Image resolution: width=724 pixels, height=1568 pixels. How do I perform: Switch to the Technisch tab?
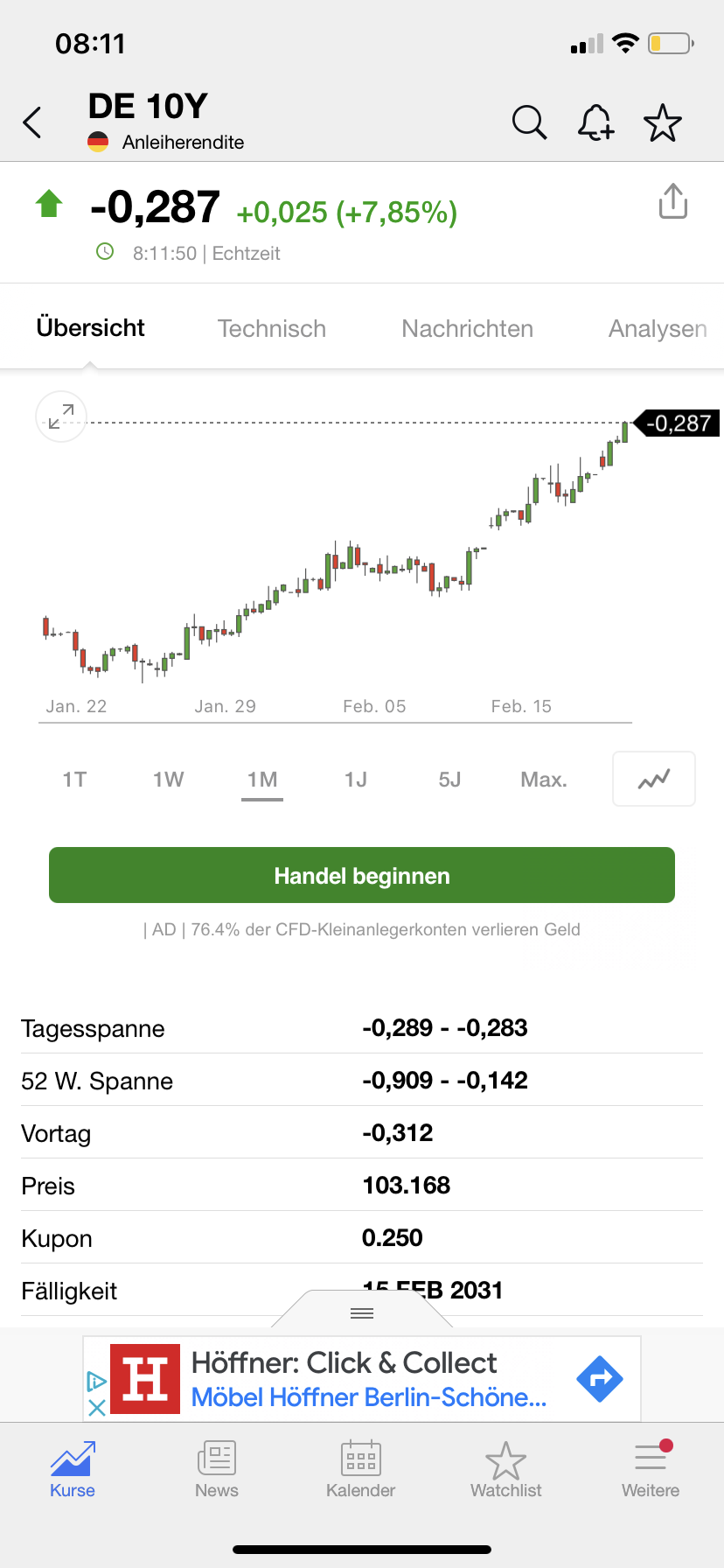(271, 328)
